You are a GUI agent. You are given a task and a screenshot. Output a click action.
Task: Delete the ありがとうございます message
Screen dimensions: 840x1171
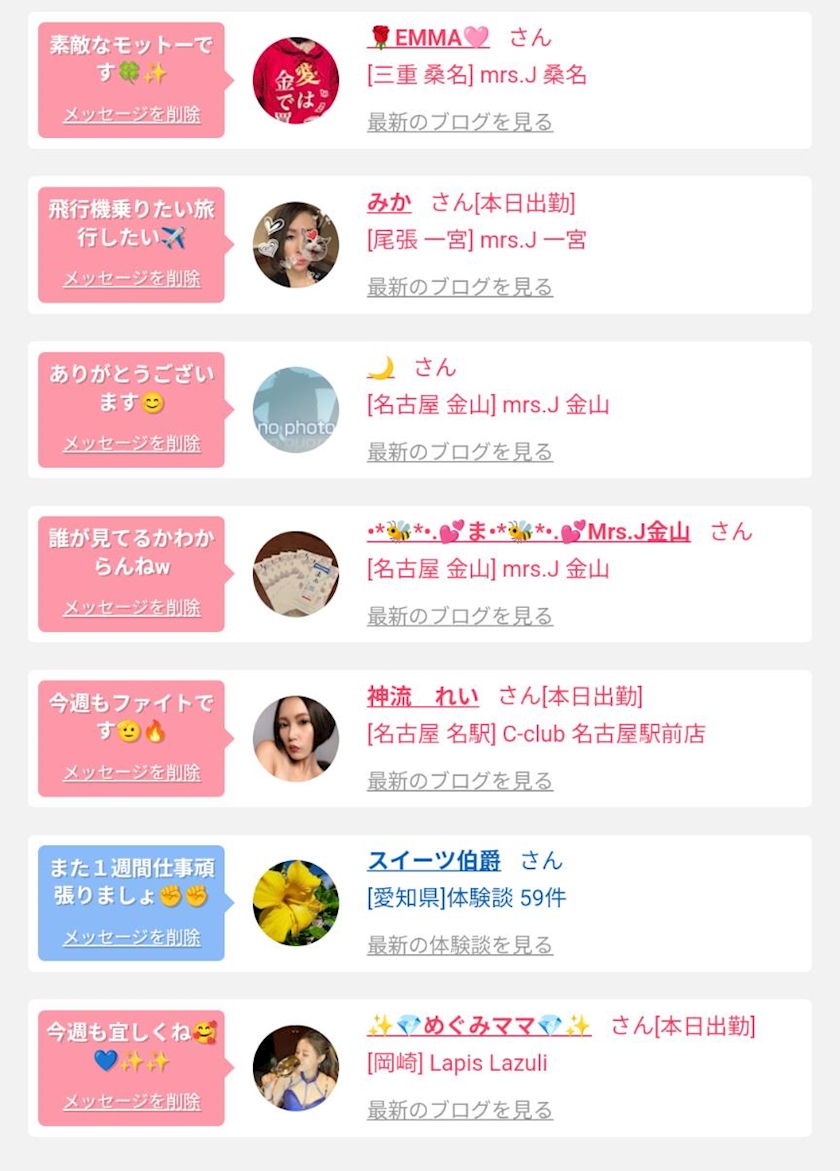(x=132, y=443)
